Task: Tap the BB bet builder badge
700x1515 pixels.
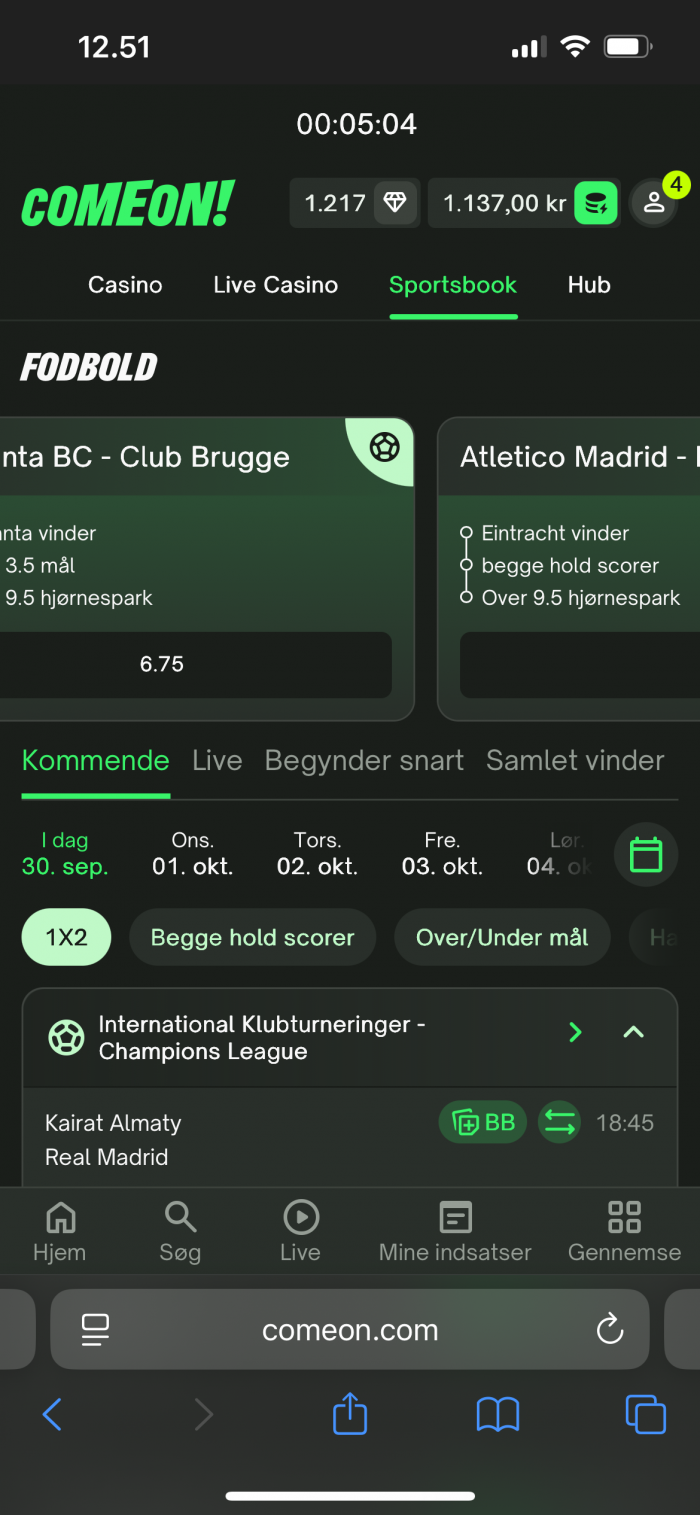Action: point(483,1123)
